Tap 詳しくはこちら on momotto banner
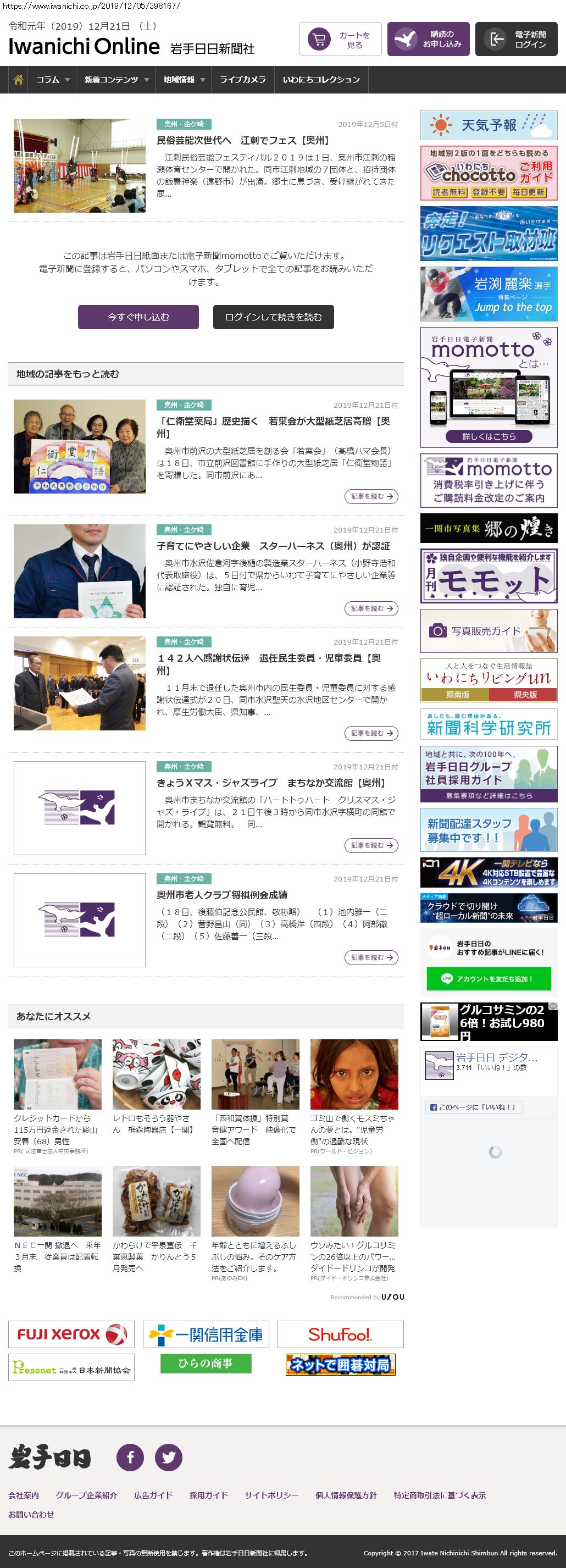Screen dimensions: 566x1568 pos(489,436)
